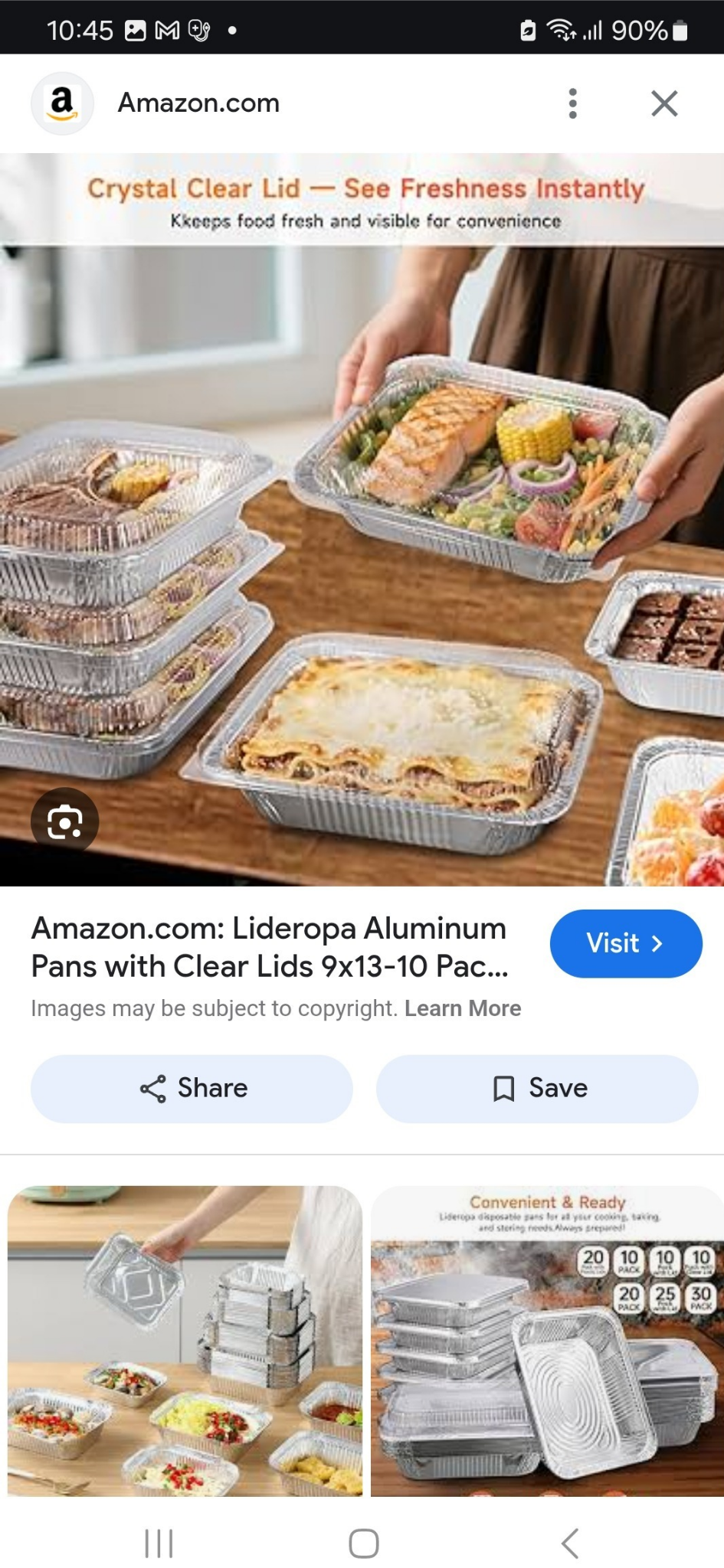Viewport: 724px width, 1568px height.
Task: Open related image of stacked foil containers
Action: coord(184,1340)
